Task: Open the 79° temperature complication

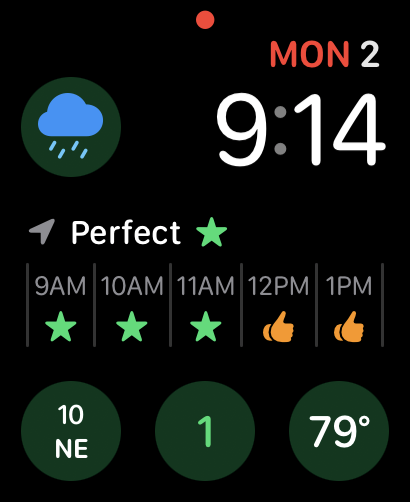Action: coord(339,431)
